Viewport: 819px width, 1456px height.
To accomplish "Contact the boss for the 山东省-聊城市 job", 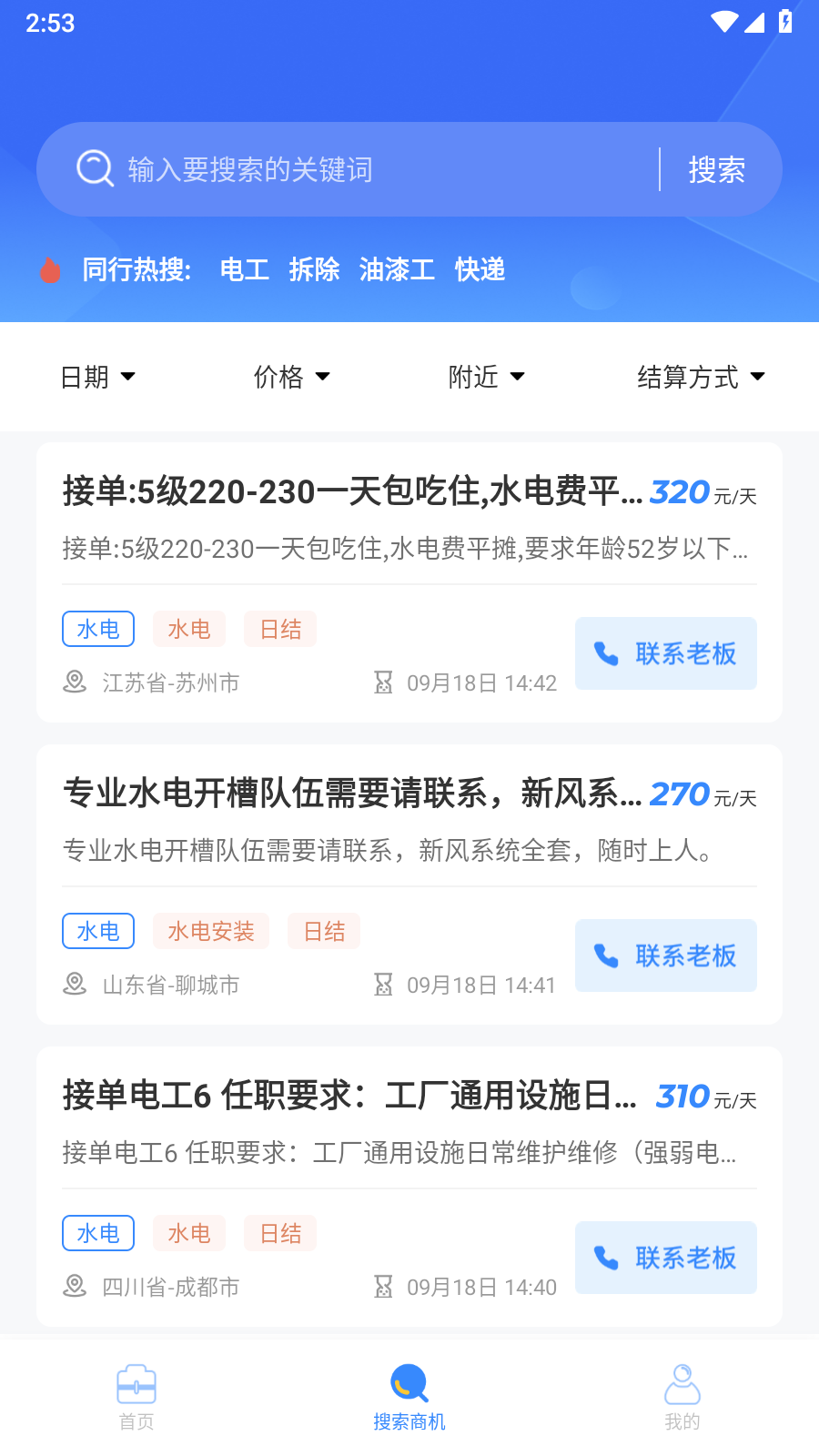I will tap(666, 955).
